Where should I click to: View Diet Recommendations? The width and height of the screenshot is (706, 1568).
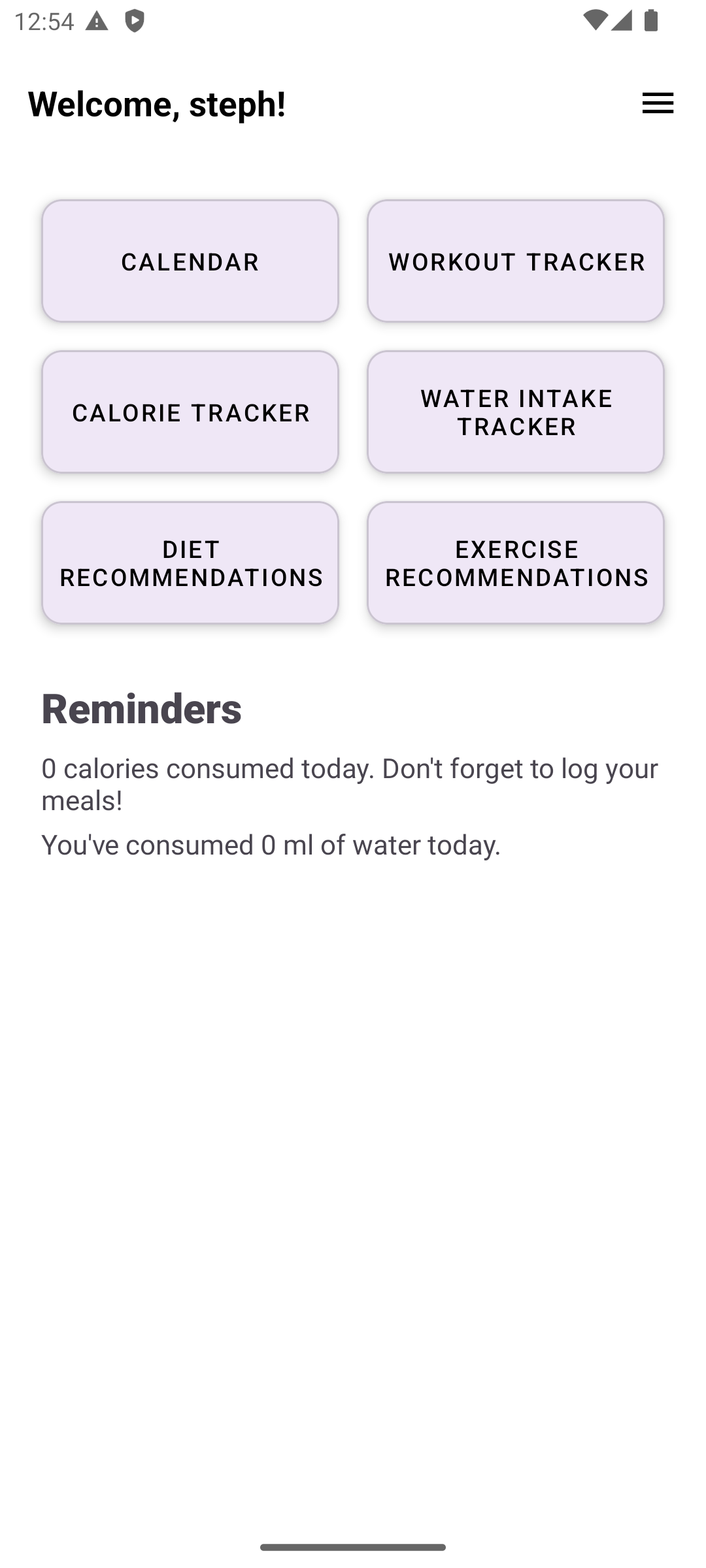[190, 563]
